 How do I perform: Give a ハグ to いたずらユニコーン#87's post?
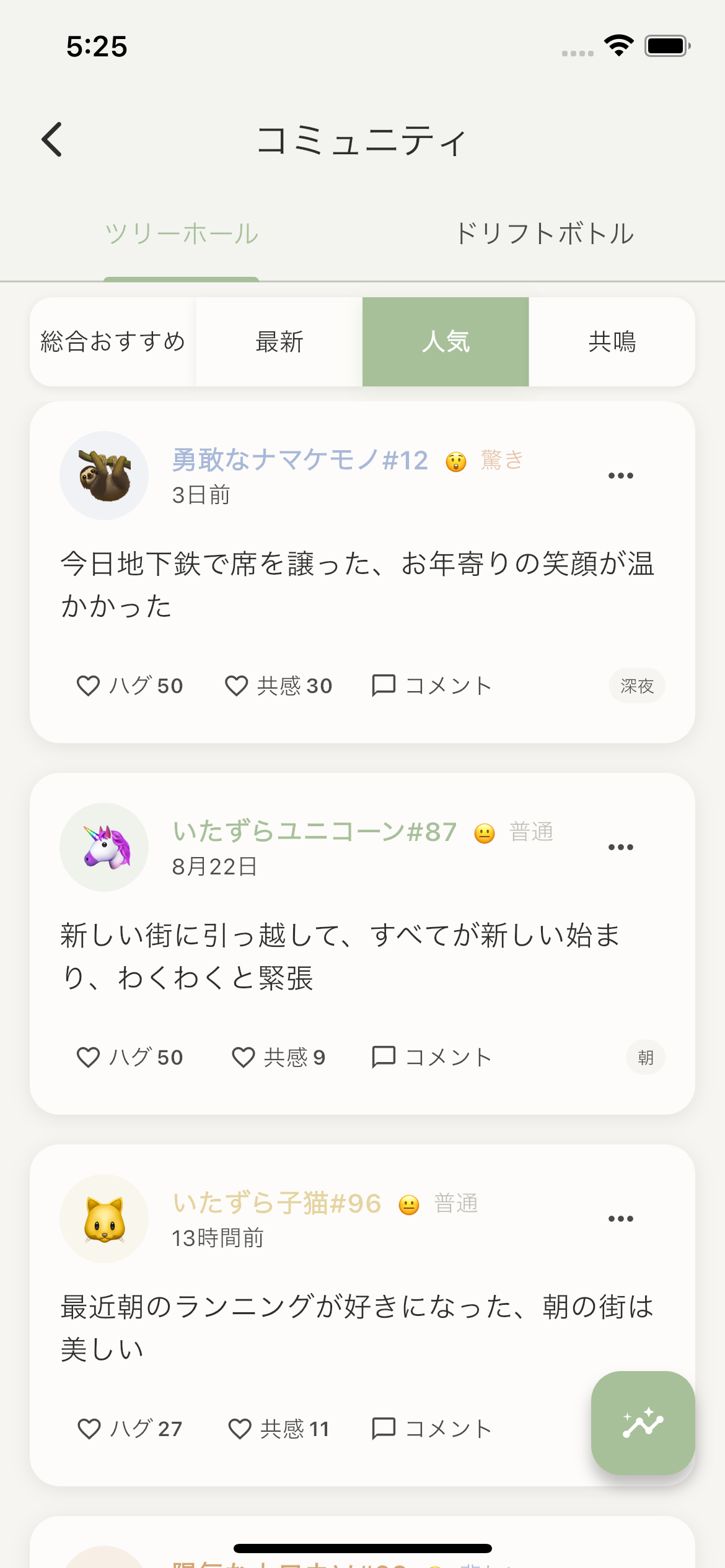[130, 1057]
